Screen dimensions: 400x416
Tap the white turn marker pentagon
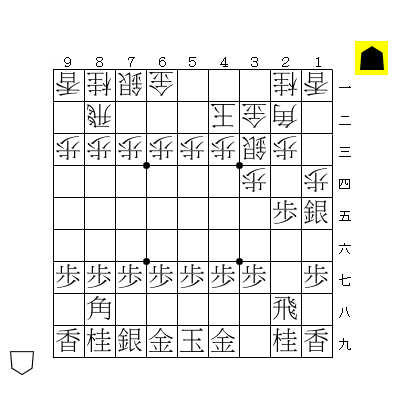coord(22,363)
